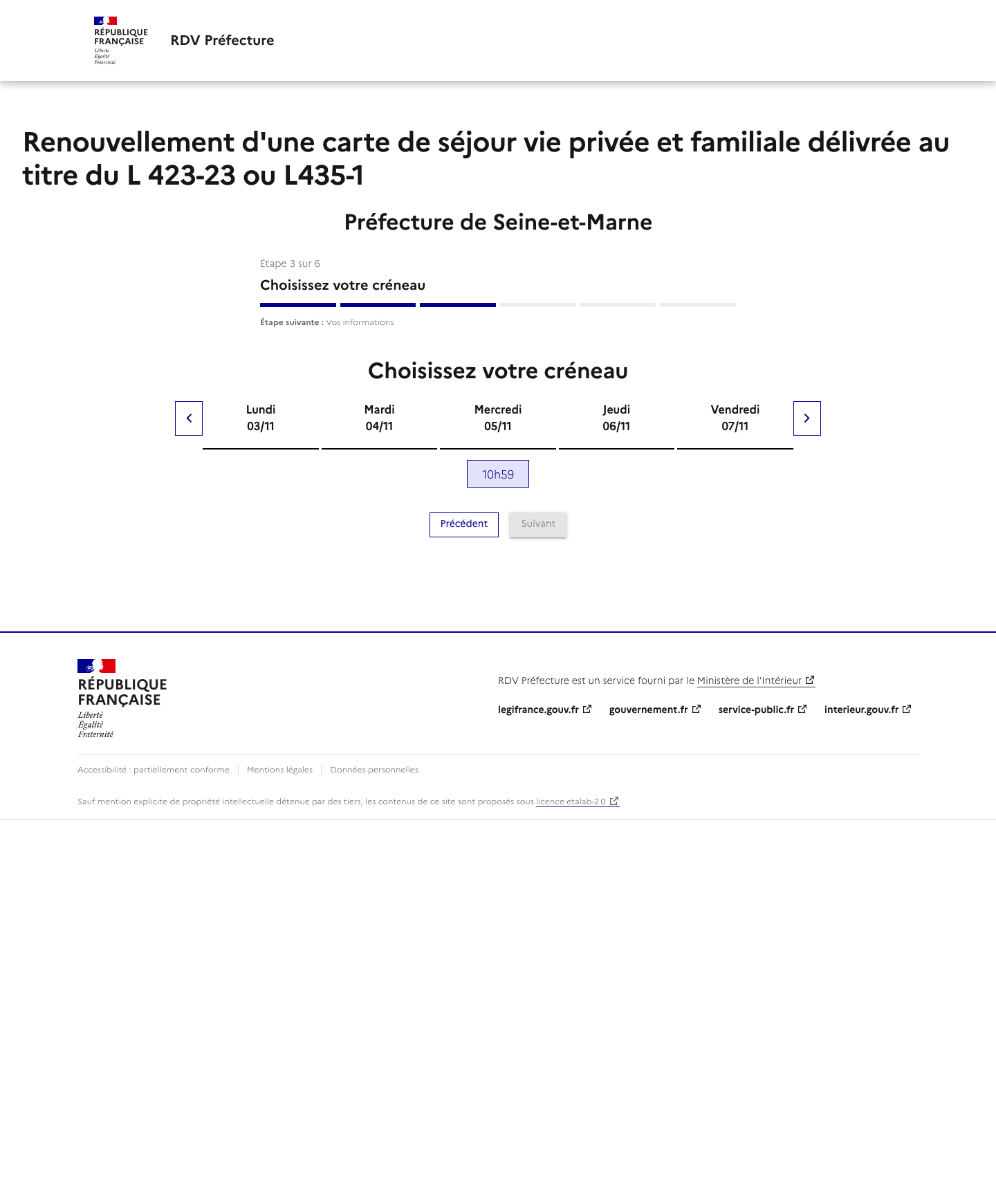This screenshot has width=996, height=1204.
Task: Go to the next week of dates
Action: (x=806, y=418)
